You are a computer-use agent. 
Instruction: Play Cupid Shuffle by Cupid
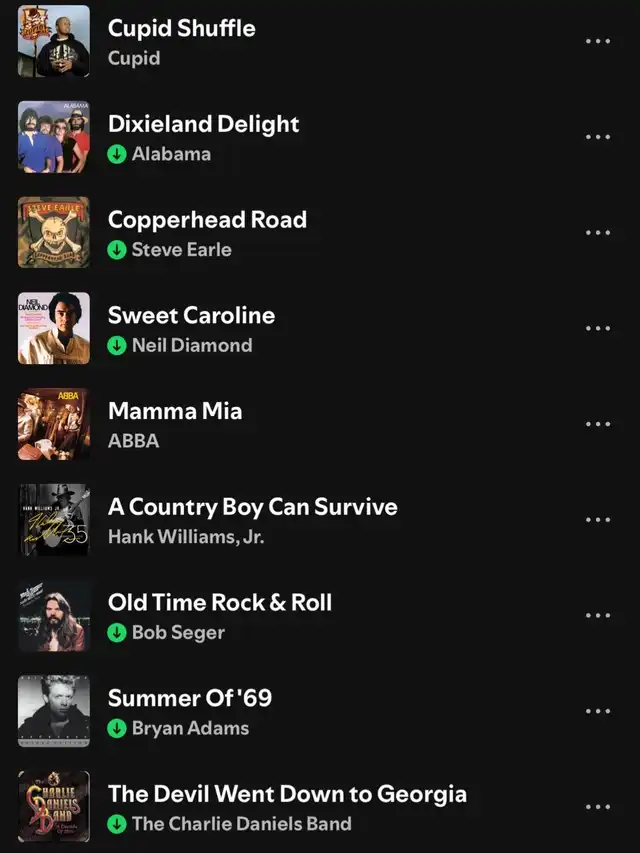(x=181, y=29)
